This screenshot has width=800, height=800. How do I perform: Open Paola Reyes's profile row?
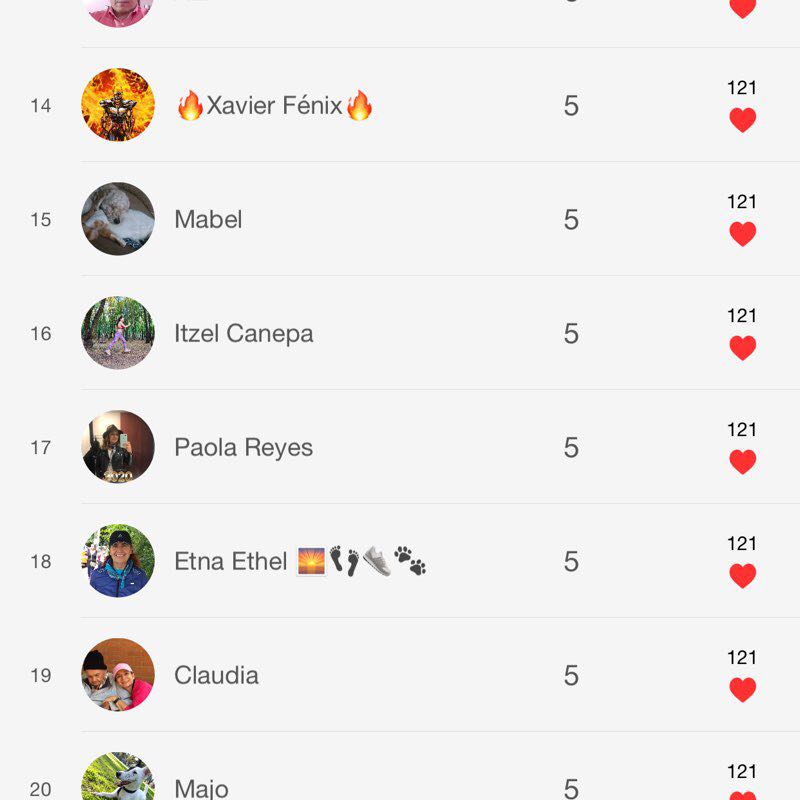click(x=243, y=447)
